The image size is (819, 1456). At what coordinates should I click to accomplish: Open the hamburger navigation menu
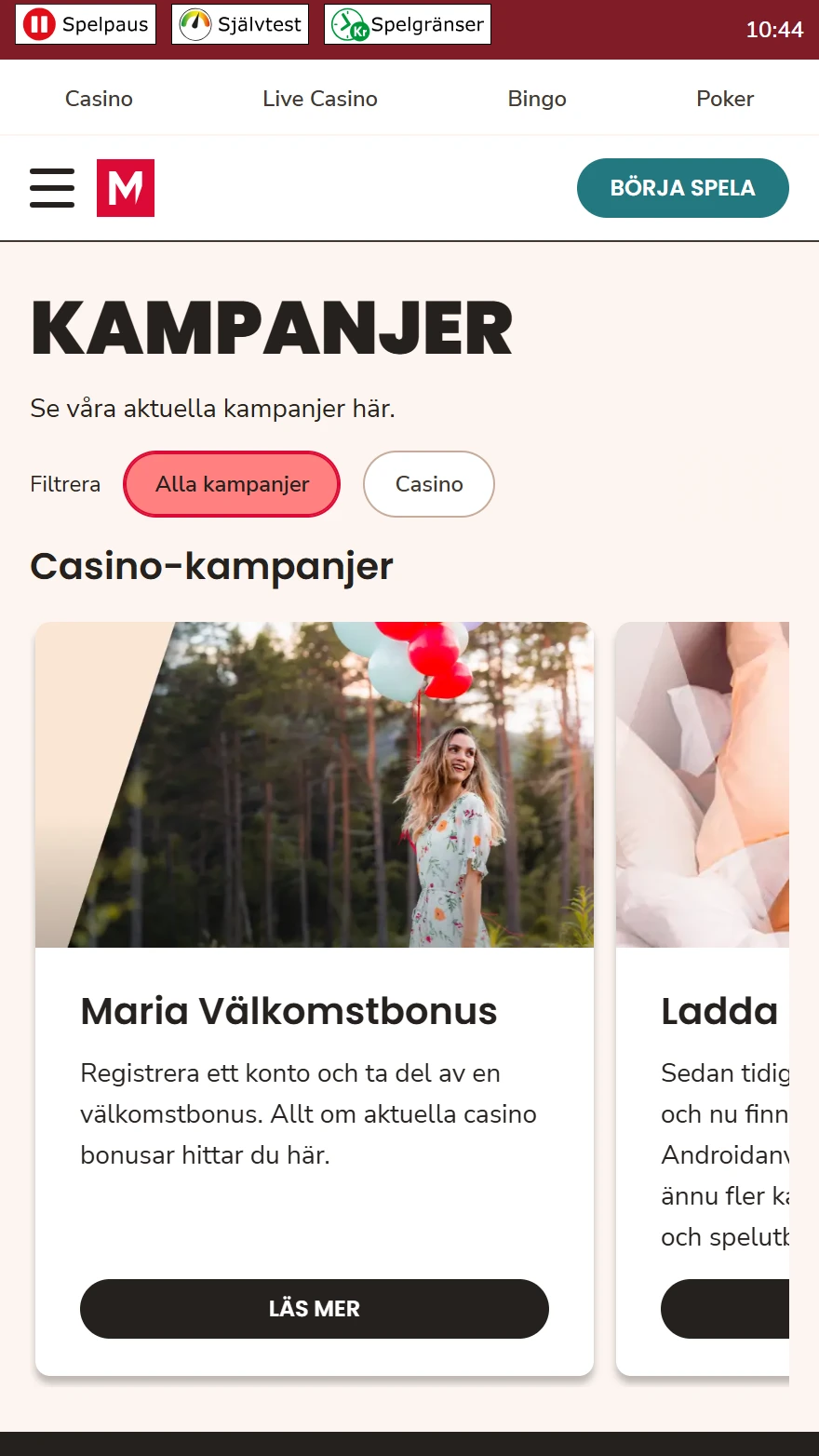click(52, 187)
